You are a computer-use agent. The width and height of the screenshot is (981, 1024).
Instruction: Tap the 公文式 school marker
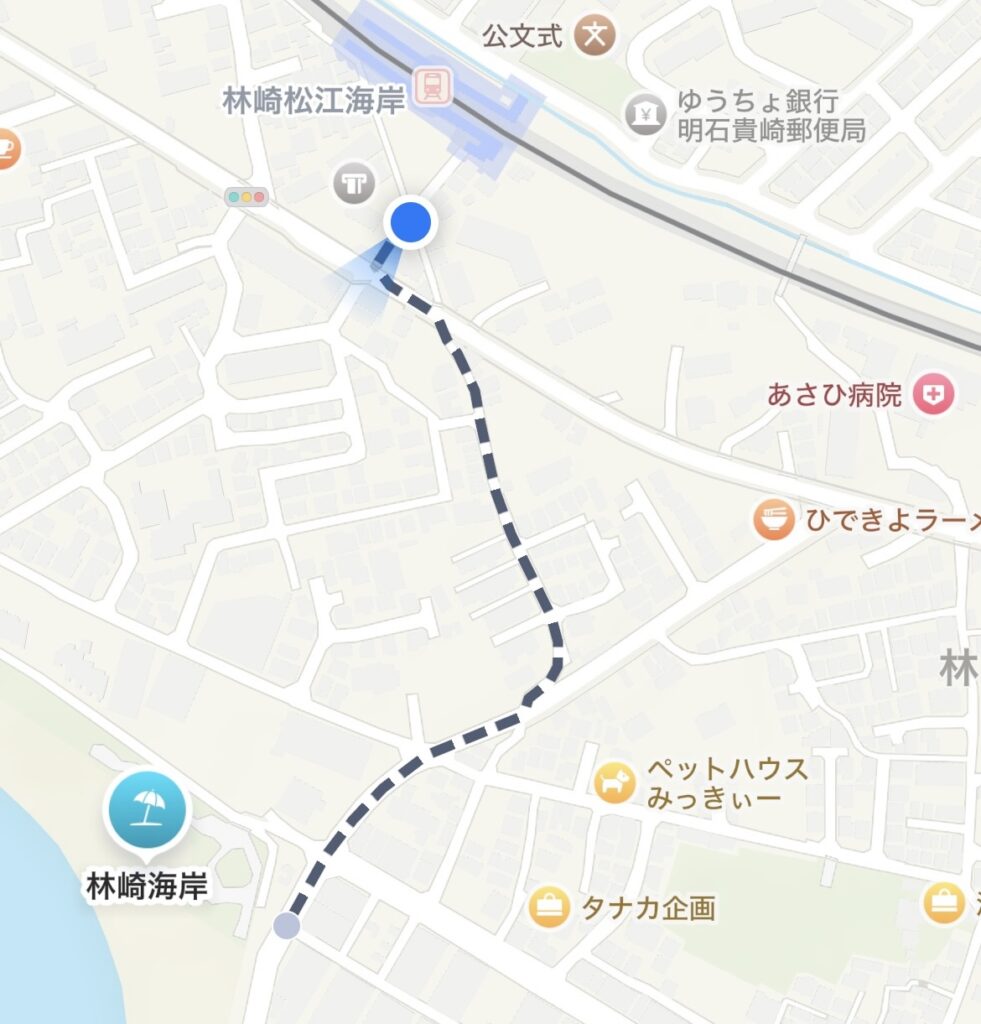click(x=595, y=38)
